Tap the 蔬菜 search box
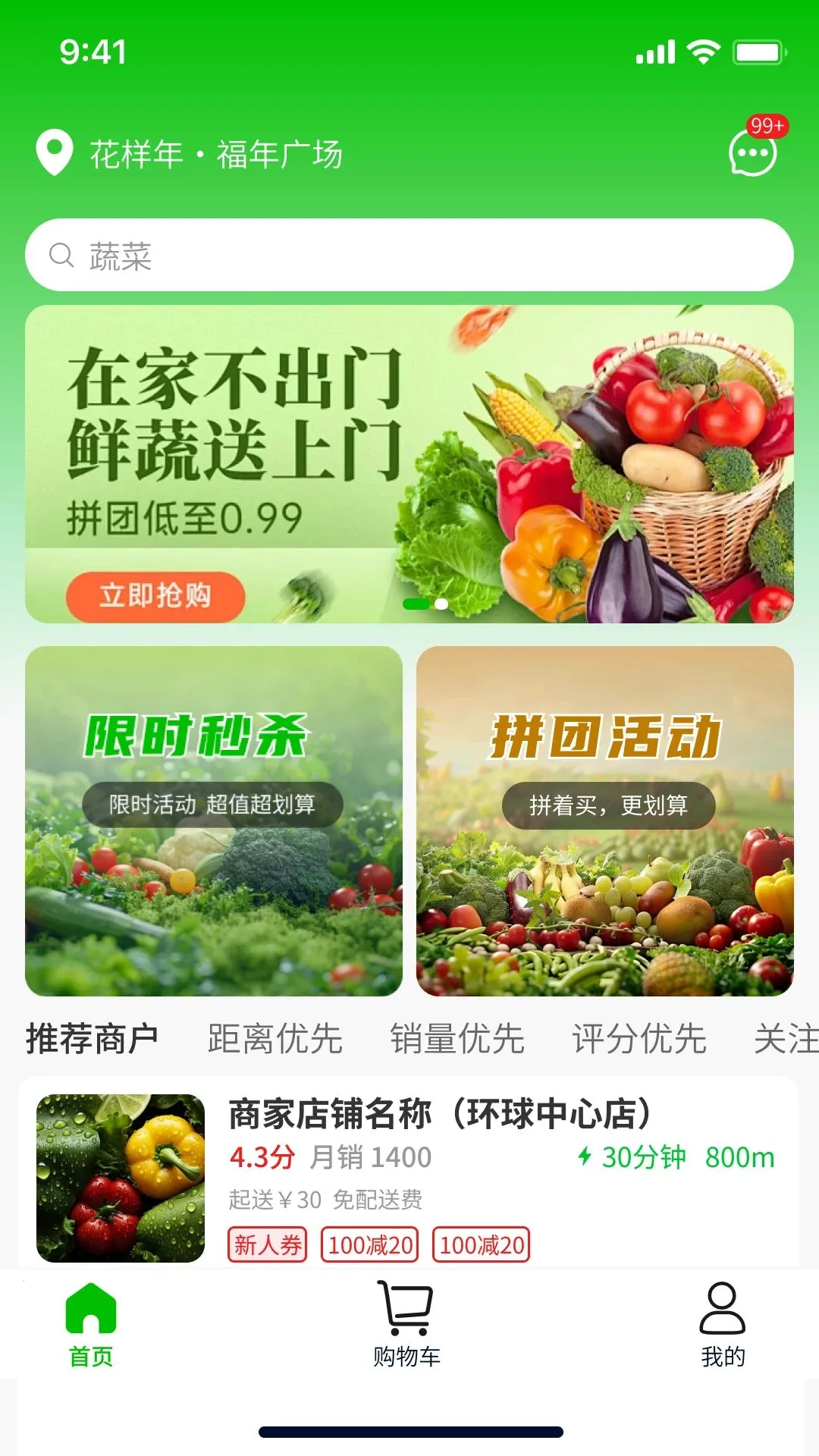The height and width of the screenshot is (1456, 819). point(409,255)
